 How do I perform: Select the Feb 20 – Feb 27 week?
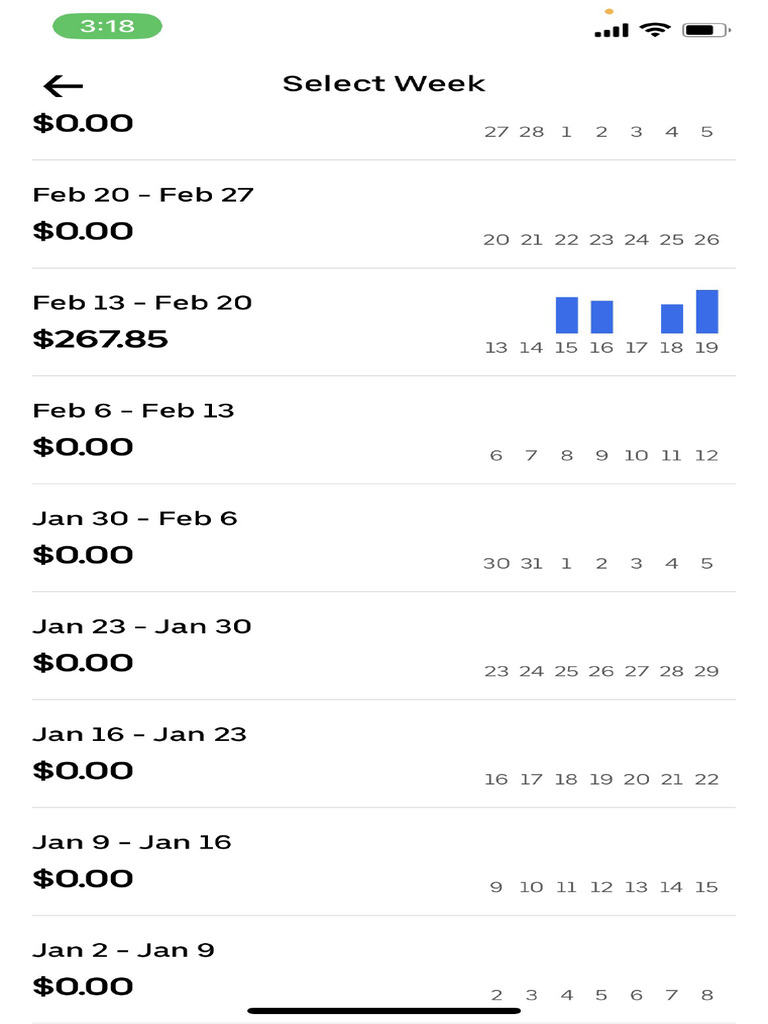pyautogui.click(x=383, y=214)
